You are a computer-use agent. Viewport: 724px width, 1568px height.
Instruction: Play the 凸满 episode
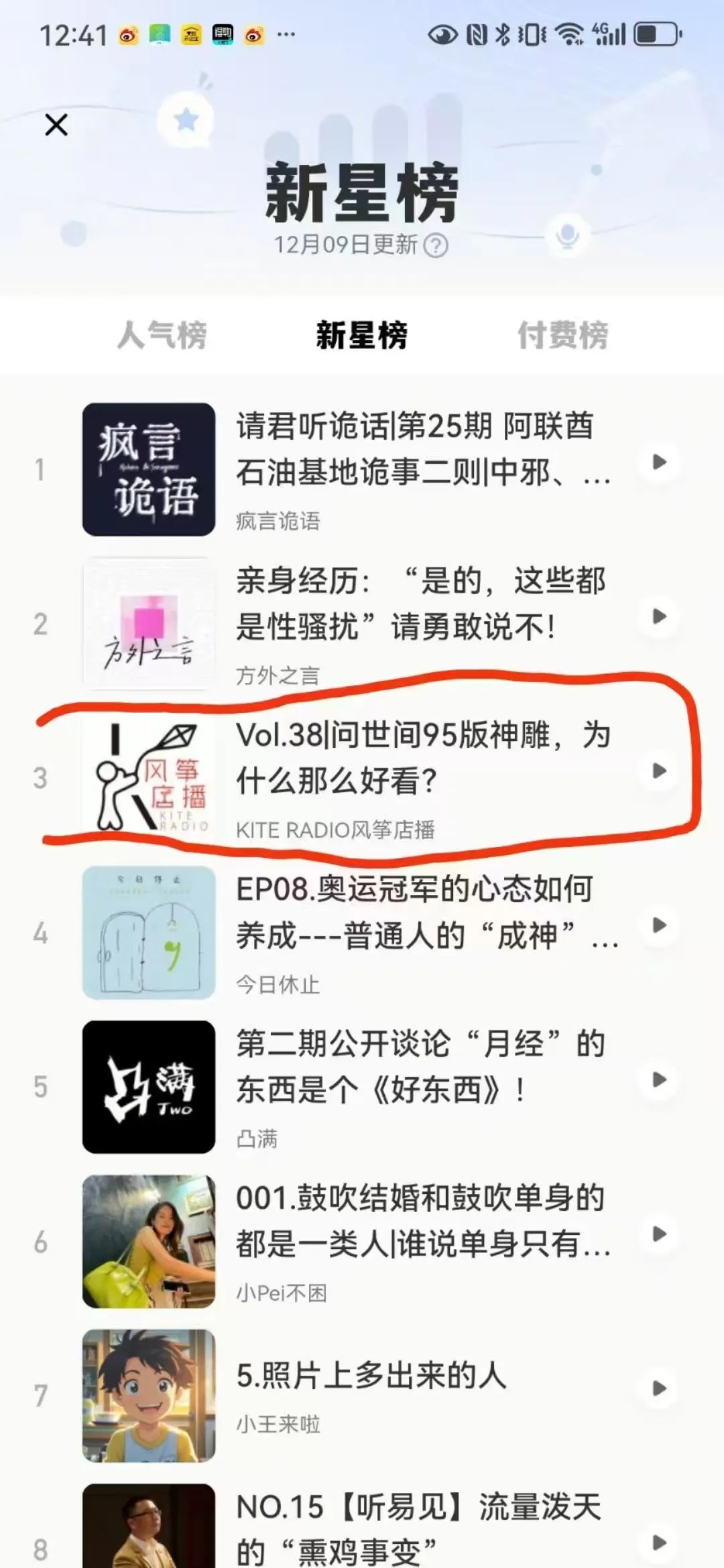(x=660, y=1080)
